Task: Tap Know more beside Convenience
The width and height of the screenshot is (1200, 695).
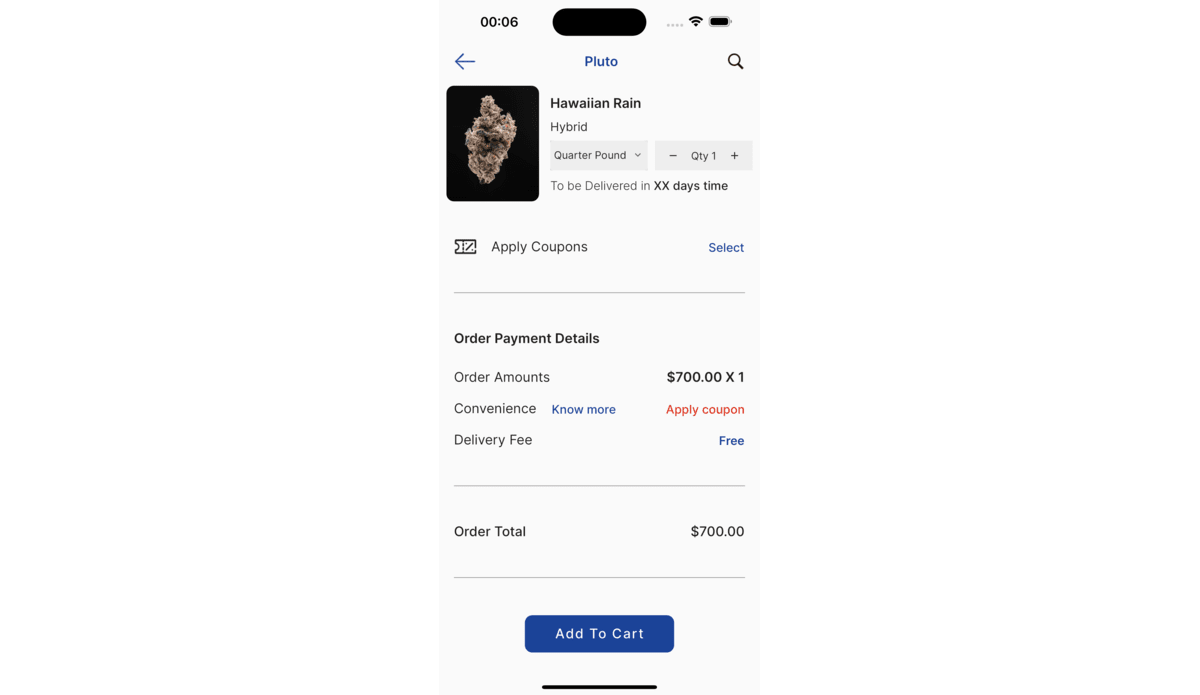Action: point(583,410)
